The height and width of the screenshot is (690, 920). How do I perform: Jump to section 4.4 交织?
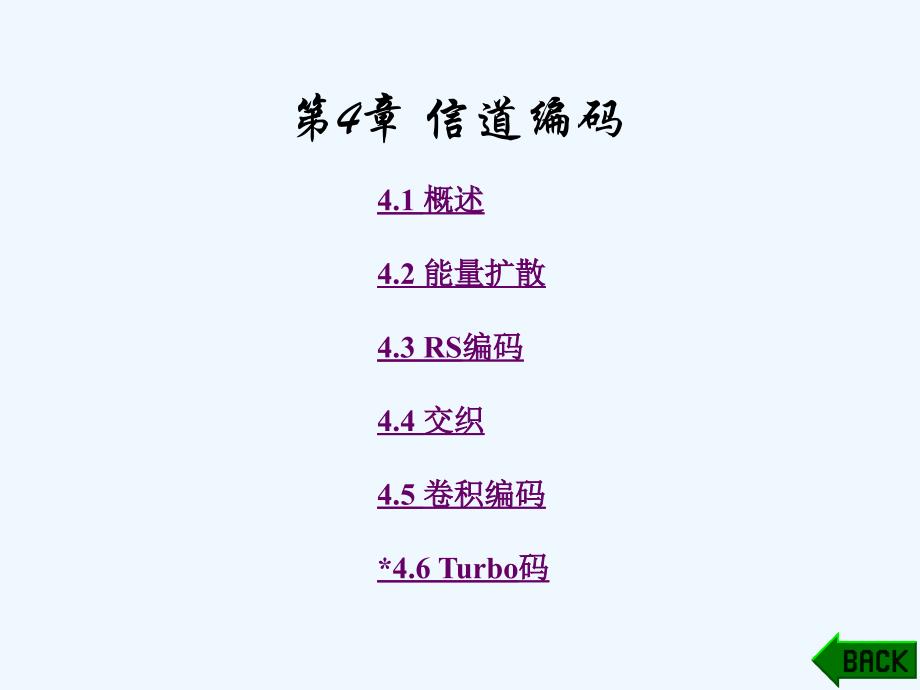click(430, 421)
